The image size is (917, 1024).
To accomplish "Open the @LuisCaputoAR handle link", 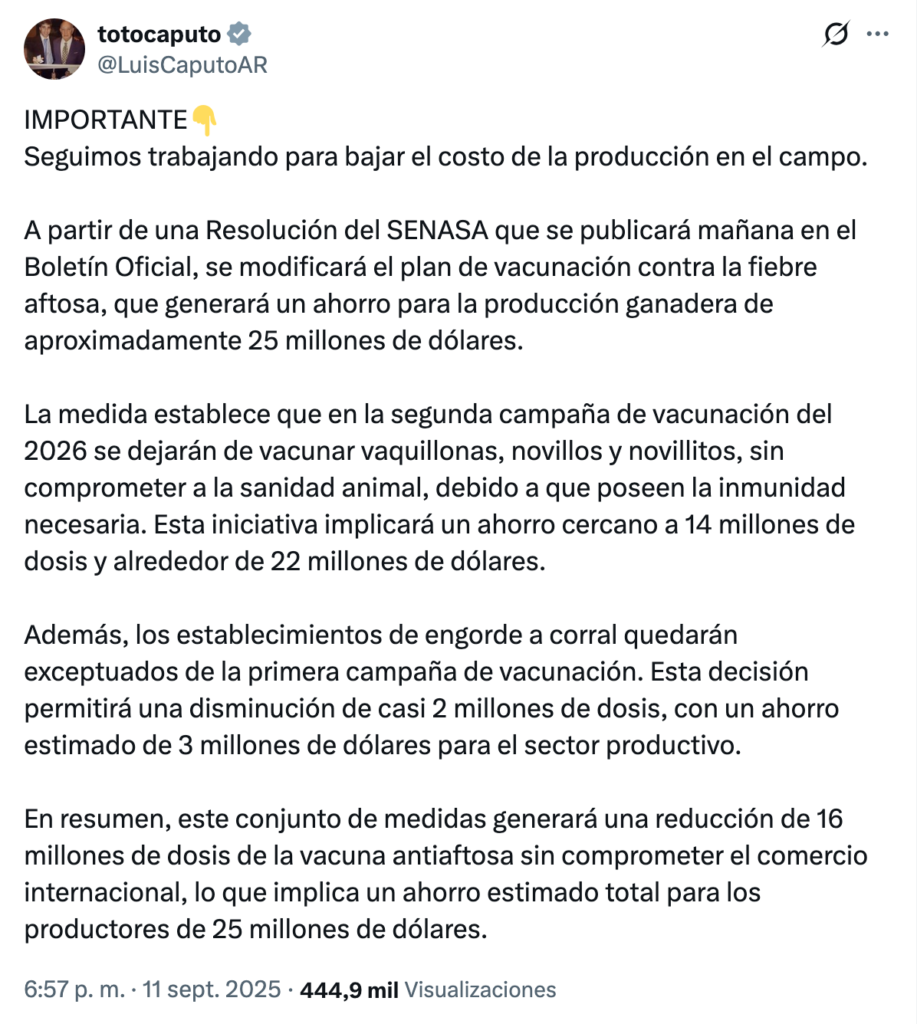I will click(x=182, y=64).
